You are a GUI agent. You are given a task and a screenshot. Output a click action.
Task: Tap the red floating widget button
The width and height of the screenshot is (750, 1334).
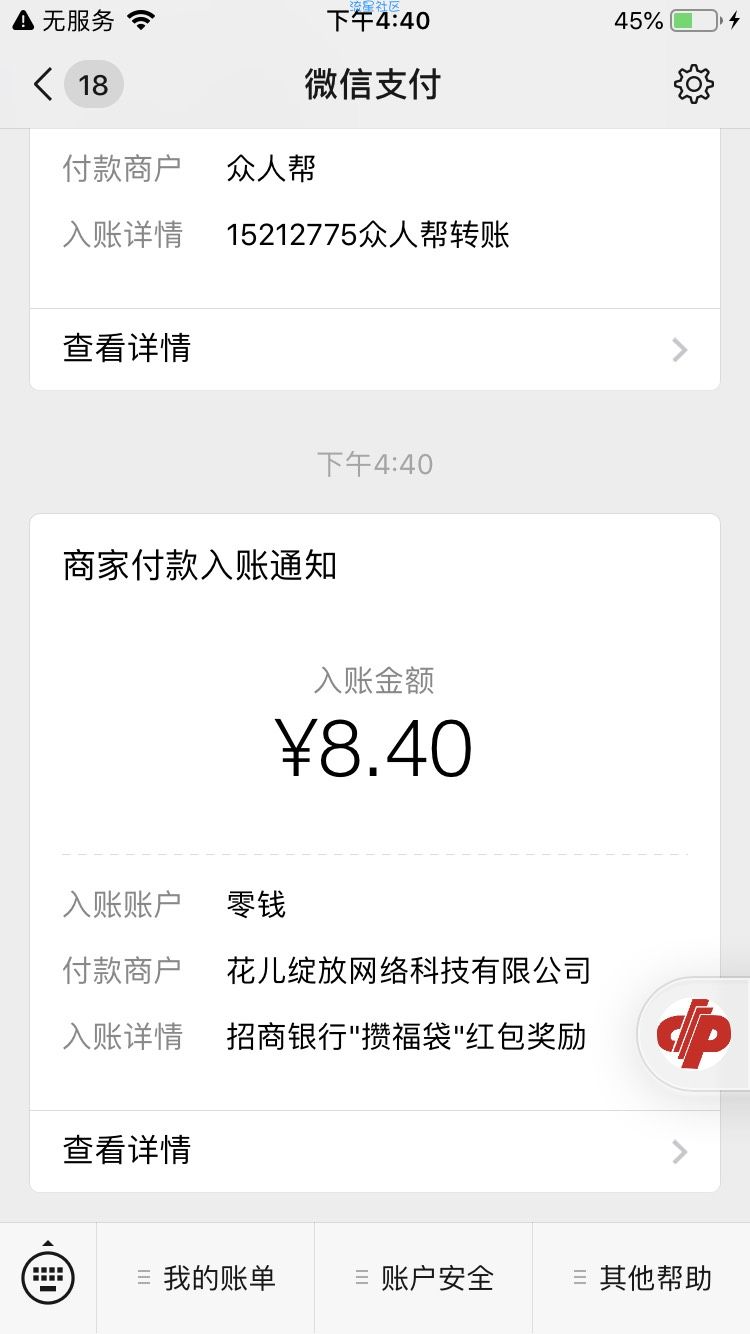[695, 1034]
